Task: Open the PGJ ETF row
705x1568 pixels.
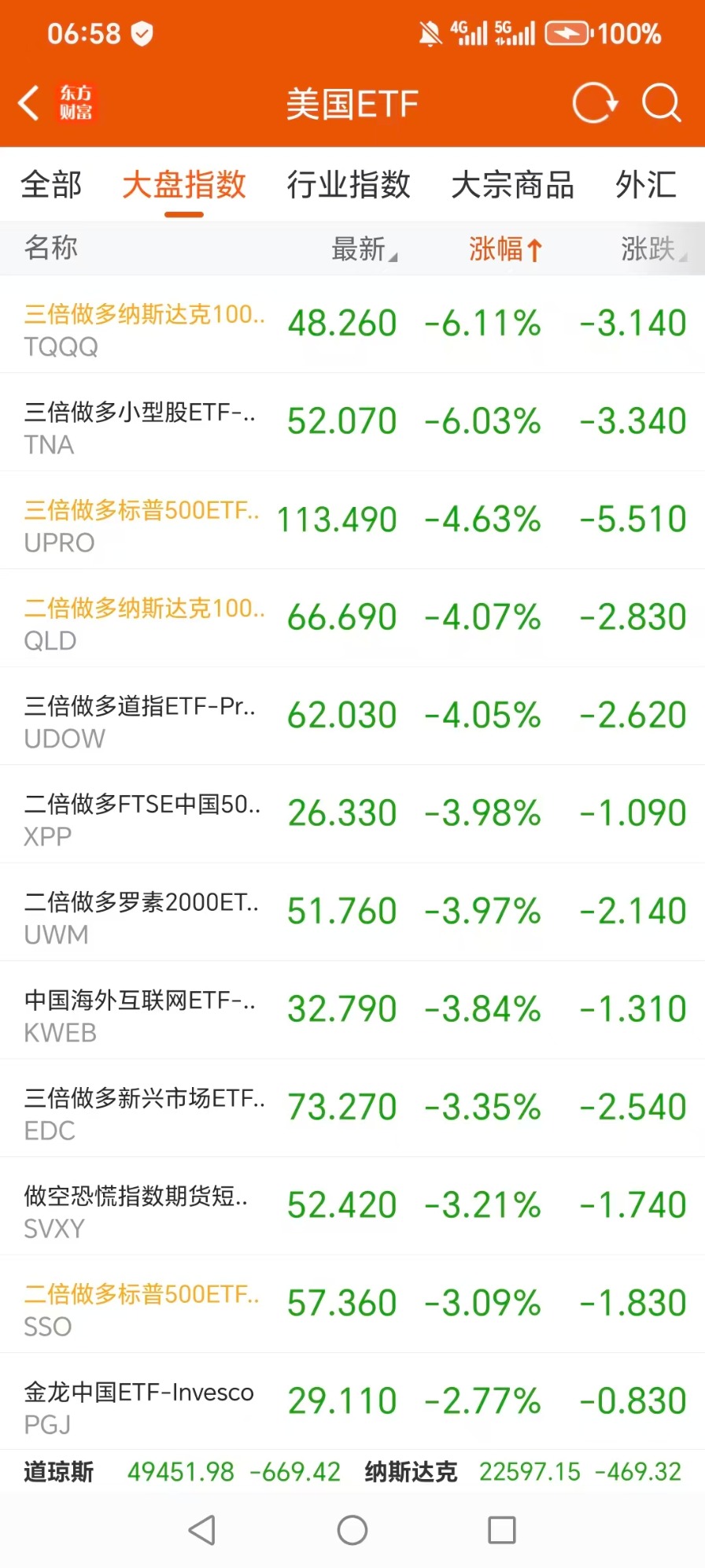Action: pos(352,1402)
